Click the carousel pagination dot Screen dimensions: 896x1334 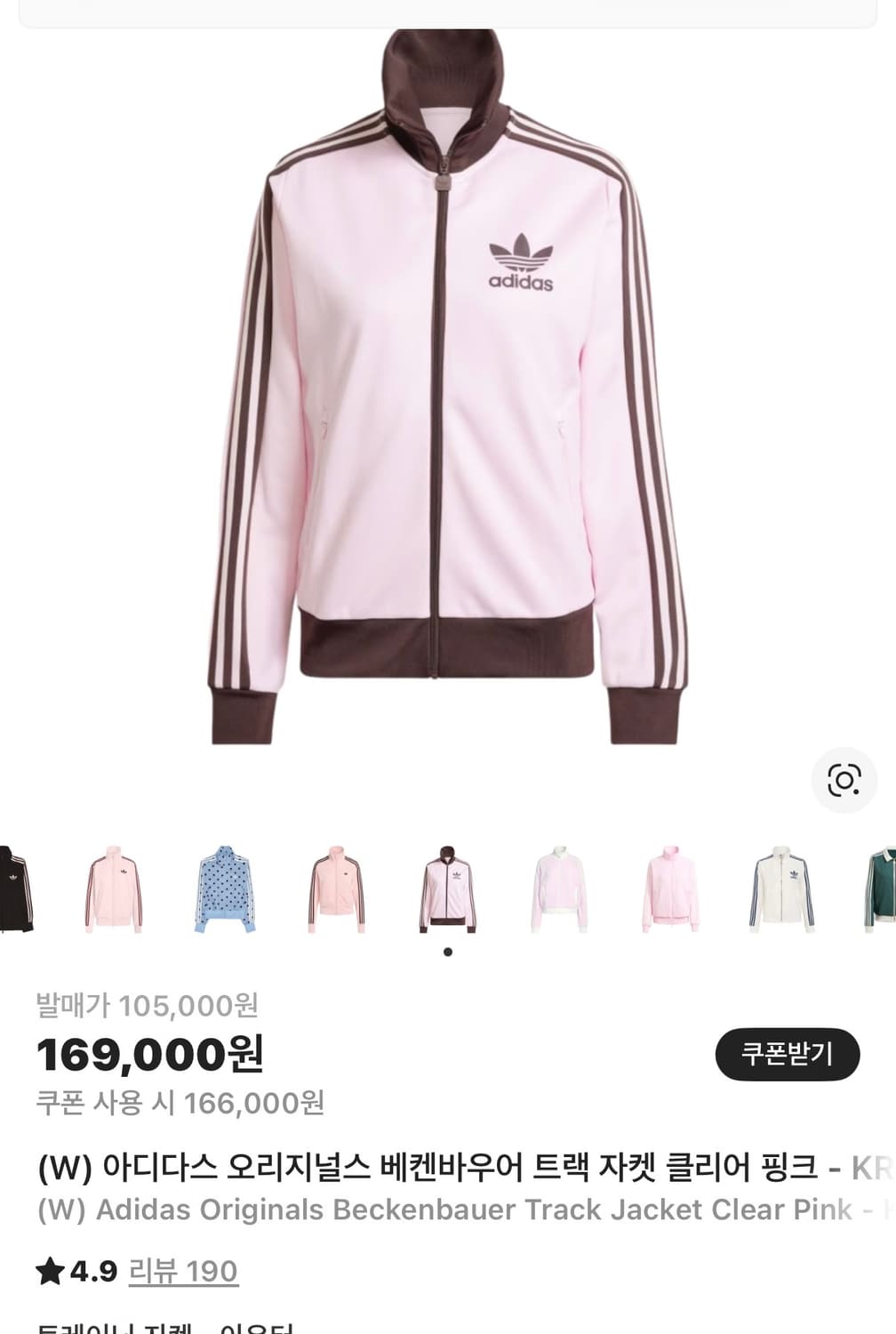pyautogui.click(x=447, y=952)
